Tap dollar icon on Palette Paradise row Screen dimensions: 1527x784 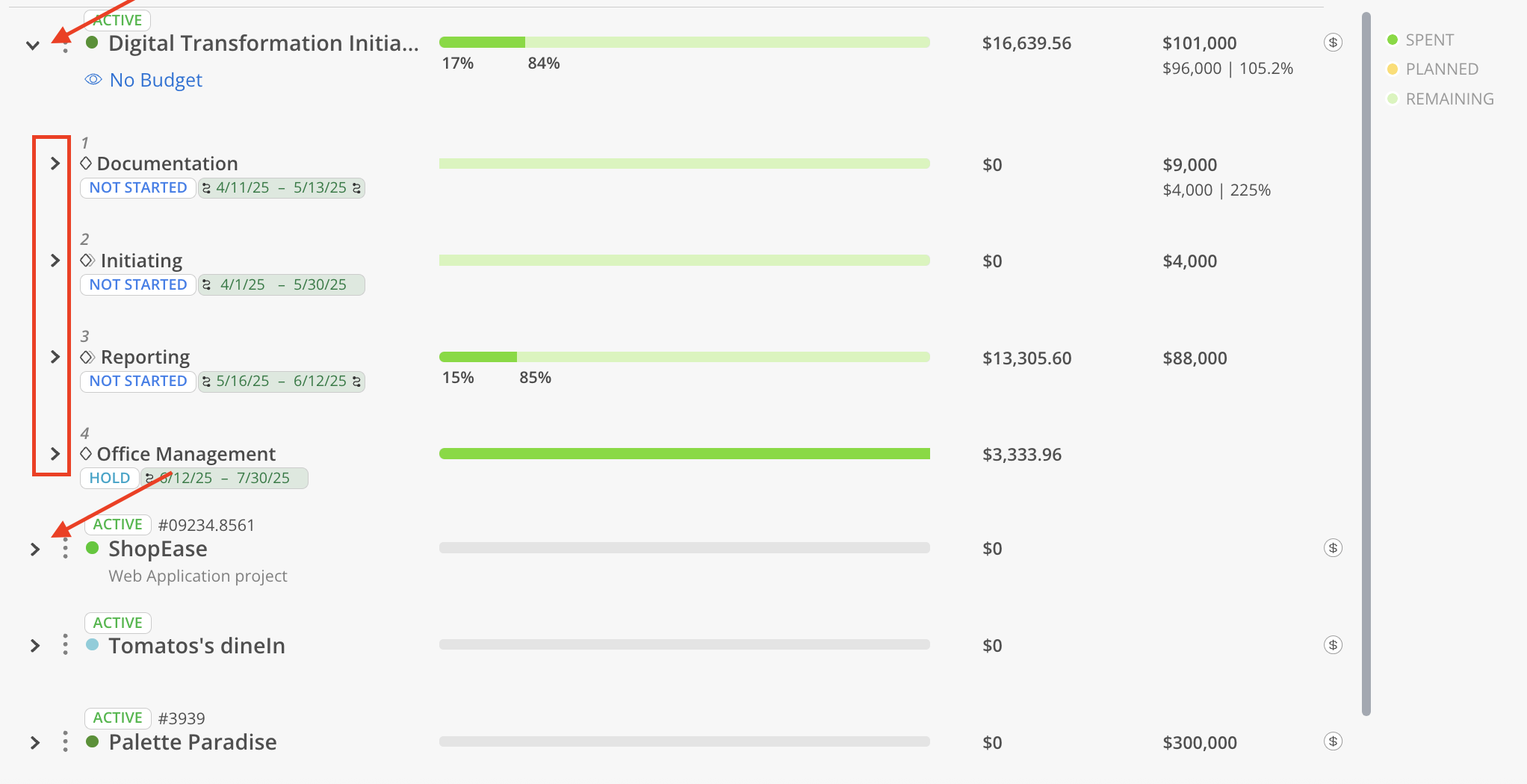click(x=1333, y=741)
